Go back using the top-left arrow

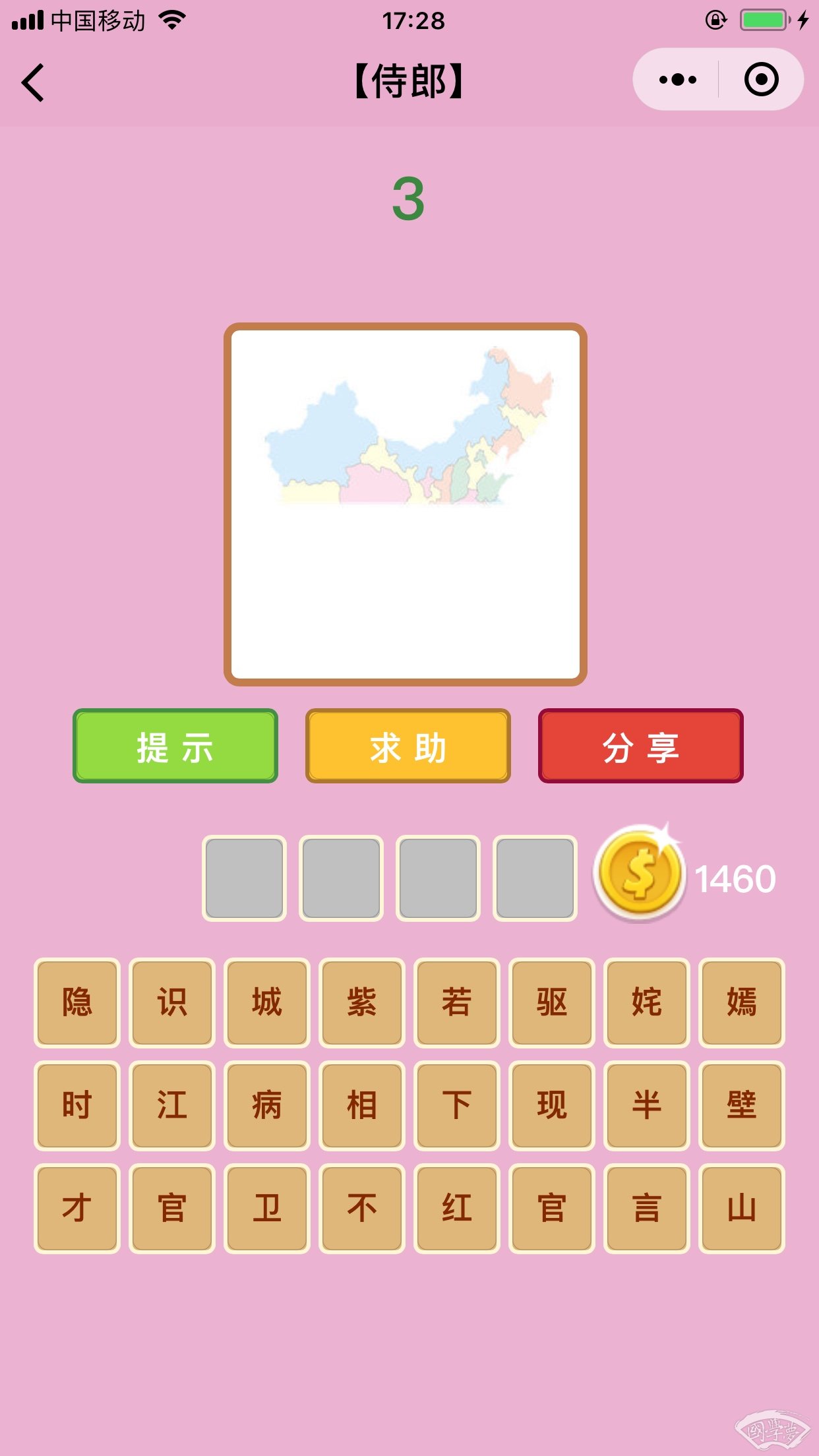(33, 82)
